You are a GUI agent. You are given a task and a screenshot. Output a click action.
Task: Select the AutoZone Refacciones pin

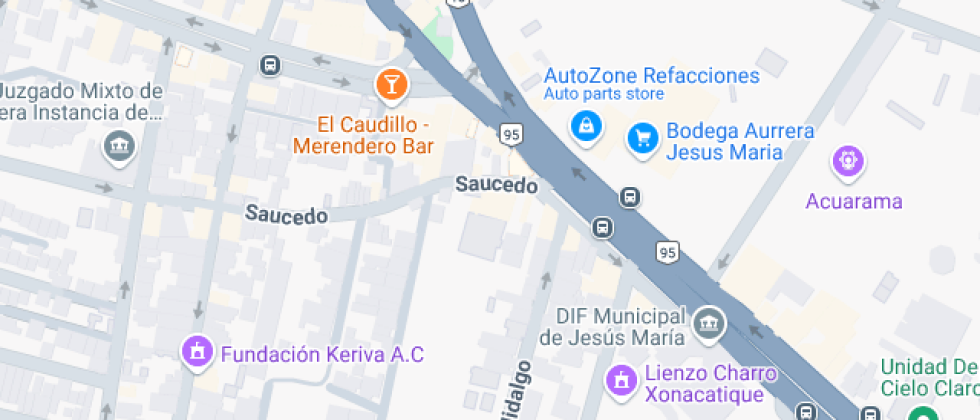click(x=585, y=126)
